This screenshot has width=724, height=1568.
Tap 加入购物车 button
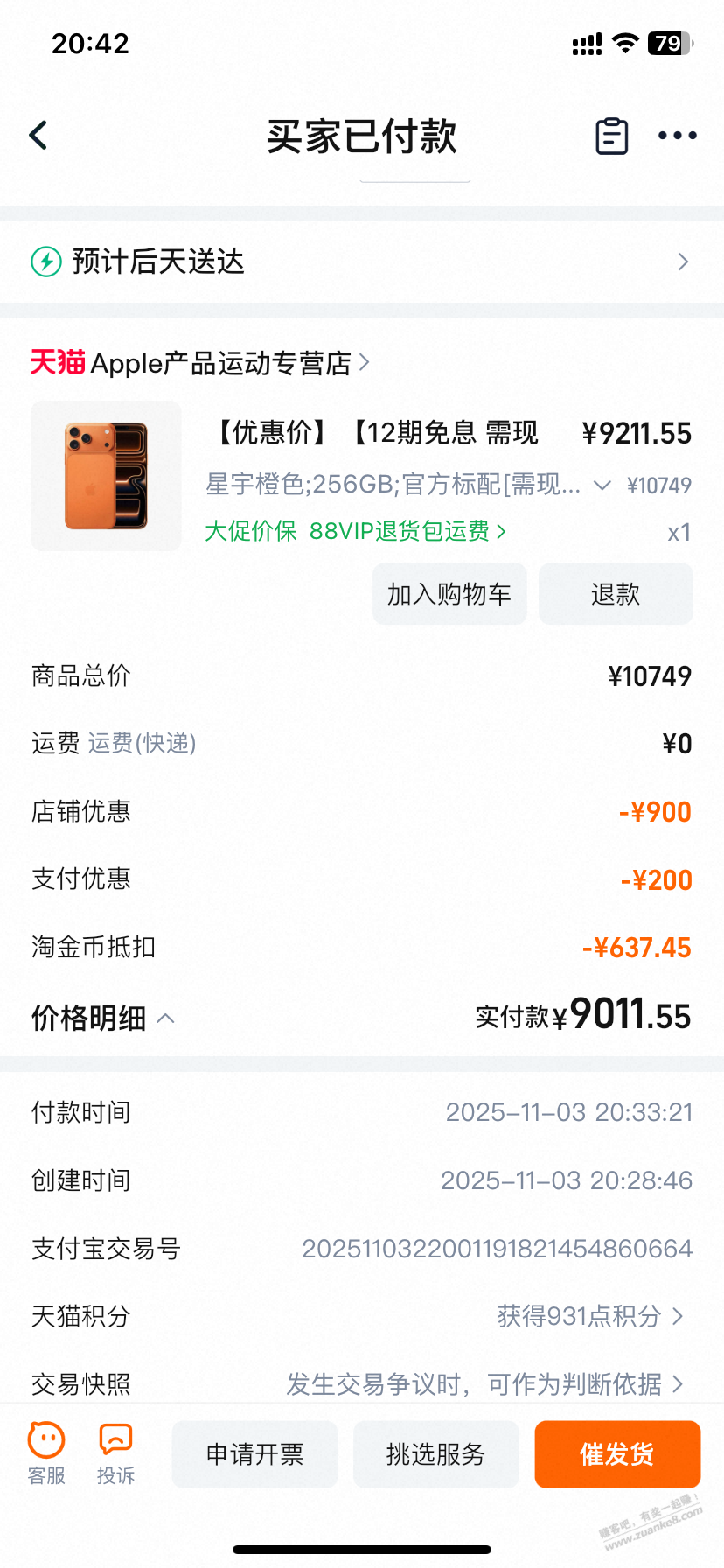click(449, 594)
